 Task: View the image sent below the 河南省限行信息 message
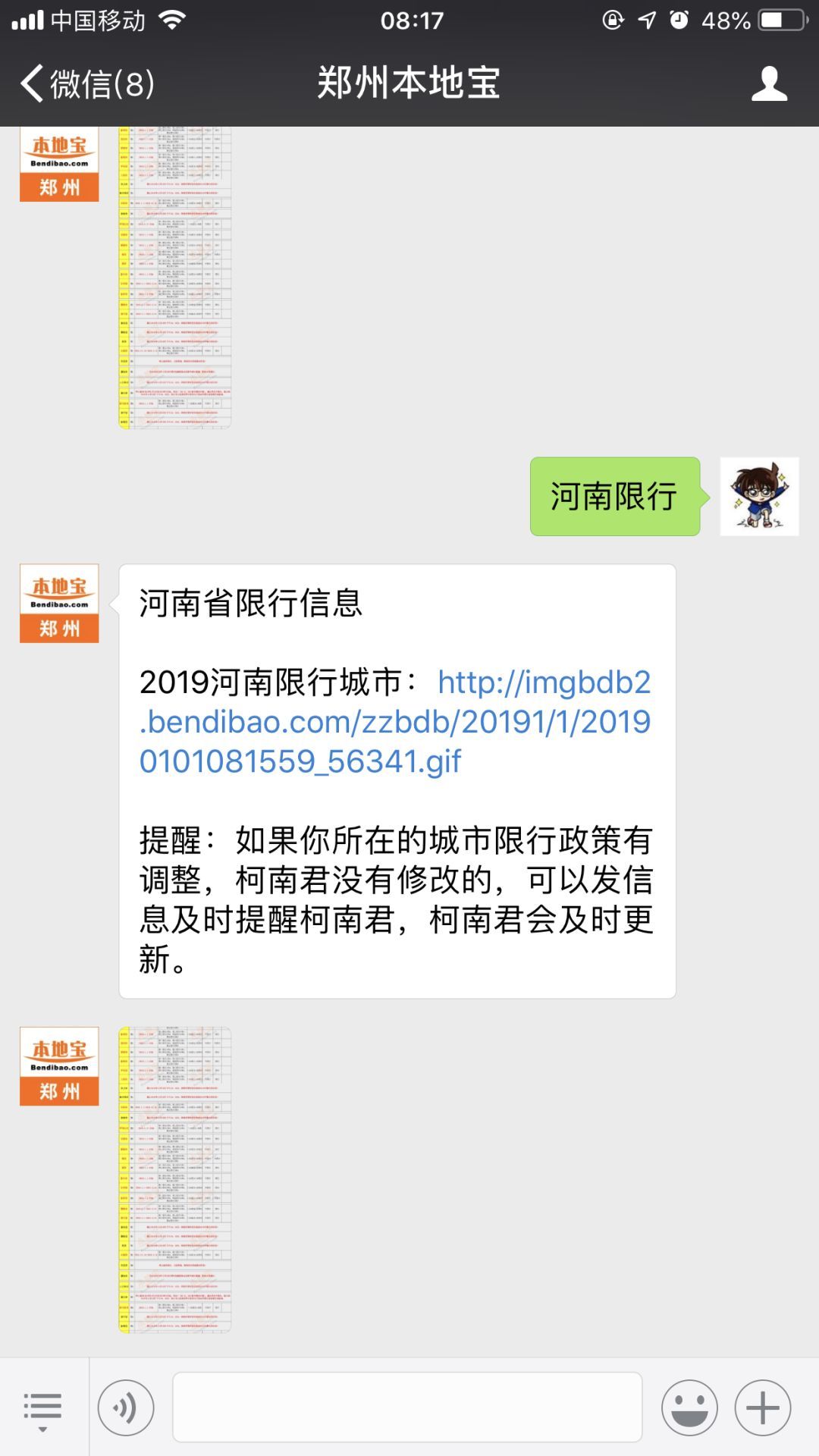175,1180
